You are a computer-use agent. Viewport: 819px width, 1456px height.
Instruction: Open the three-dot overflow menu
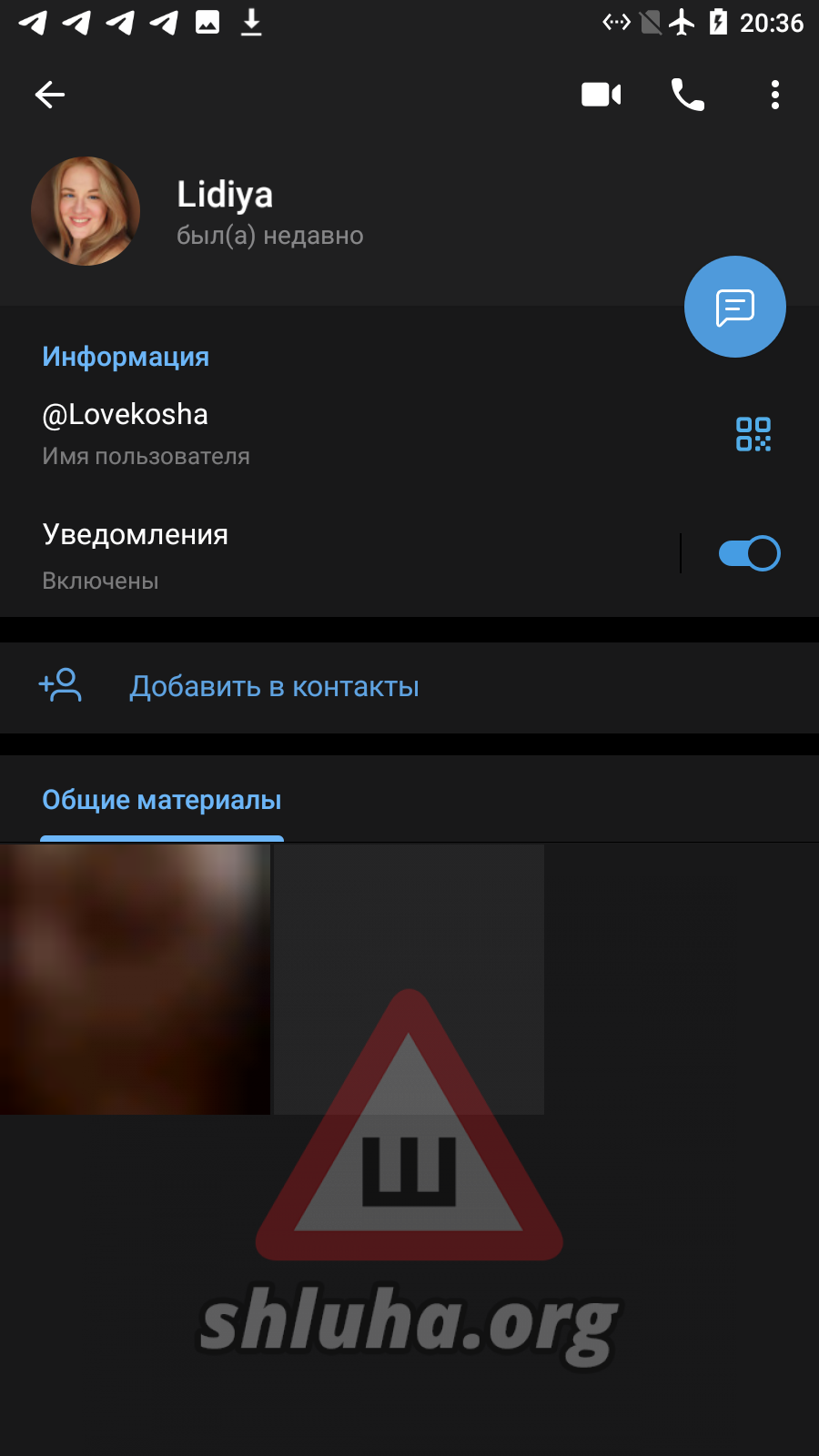(774, 95)
